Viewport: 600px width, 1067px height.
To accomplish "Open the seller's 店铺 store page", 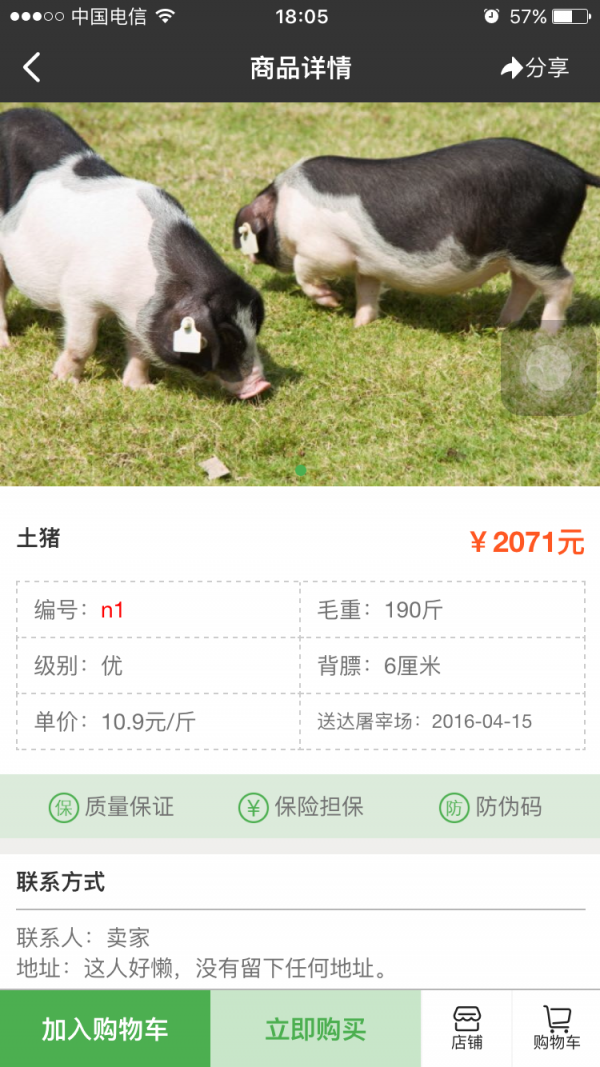I will (466, 1028).
